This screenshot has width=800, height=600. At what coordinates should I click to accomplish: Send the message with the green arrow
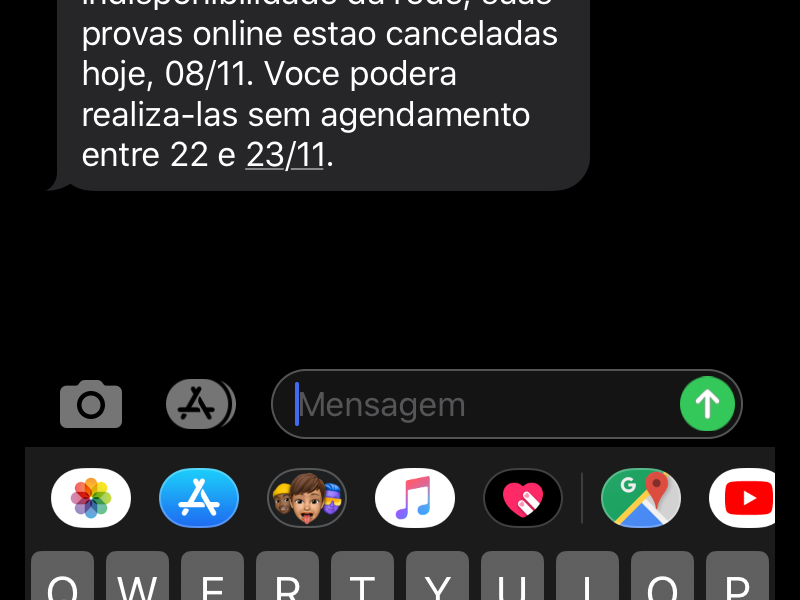[707, 404]
